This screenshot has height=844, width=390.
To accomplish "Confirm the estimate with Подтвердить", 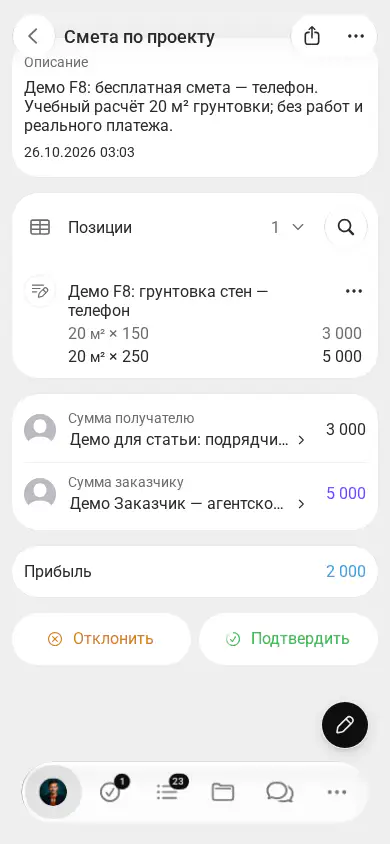I will pos(288,639).
